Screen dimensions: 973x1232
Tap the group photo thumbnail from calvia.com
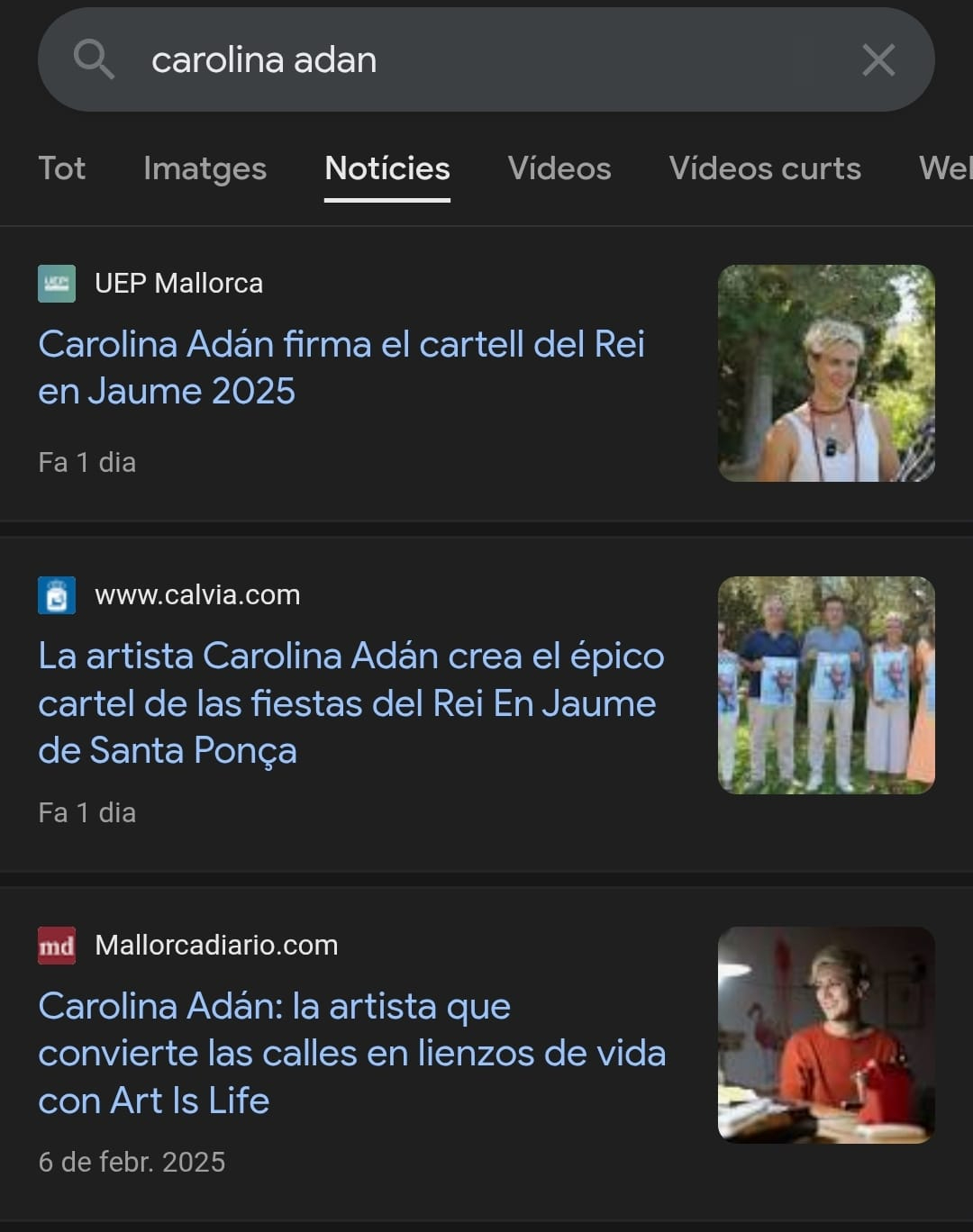click(825, 684)
